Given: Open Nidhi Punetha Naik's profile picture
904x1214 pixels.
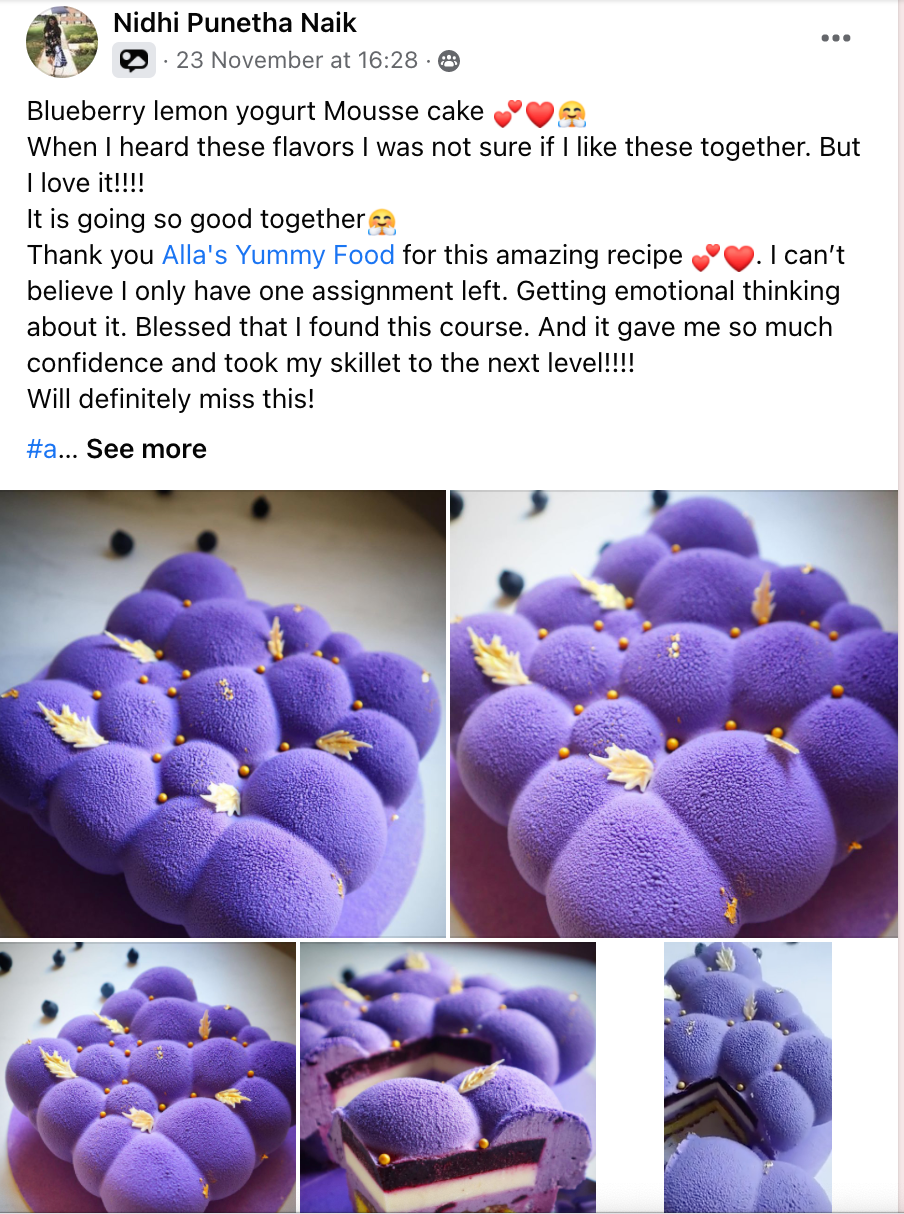Looking at the screenshot, I should tap(62, 42).
